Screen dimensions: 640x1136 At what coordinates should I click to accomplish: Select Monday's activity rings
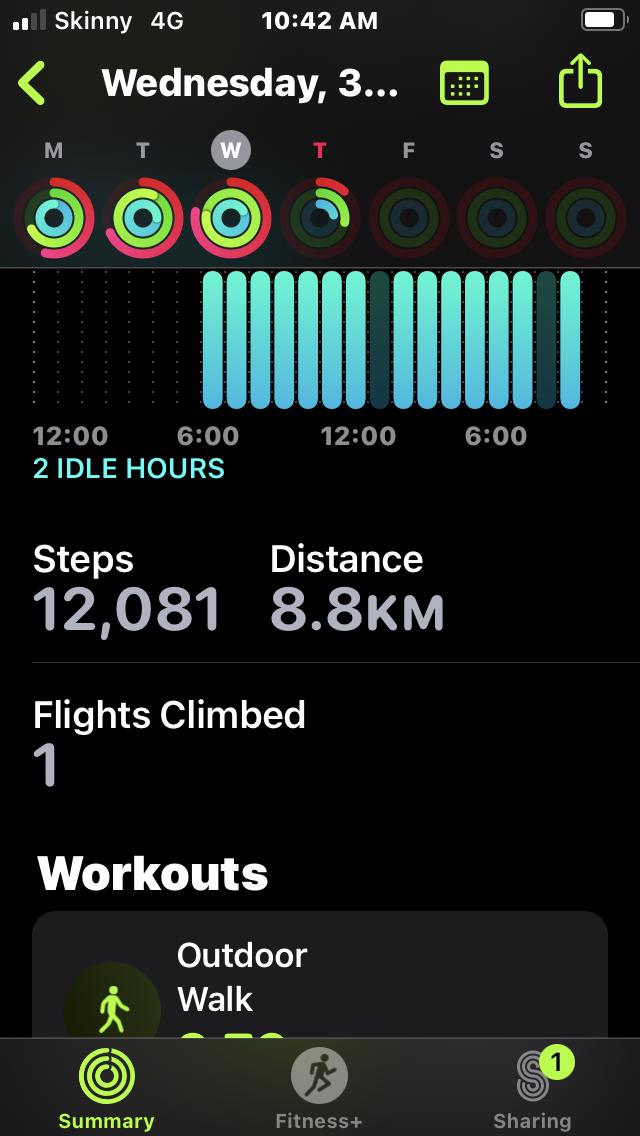(x=54, y=215)
